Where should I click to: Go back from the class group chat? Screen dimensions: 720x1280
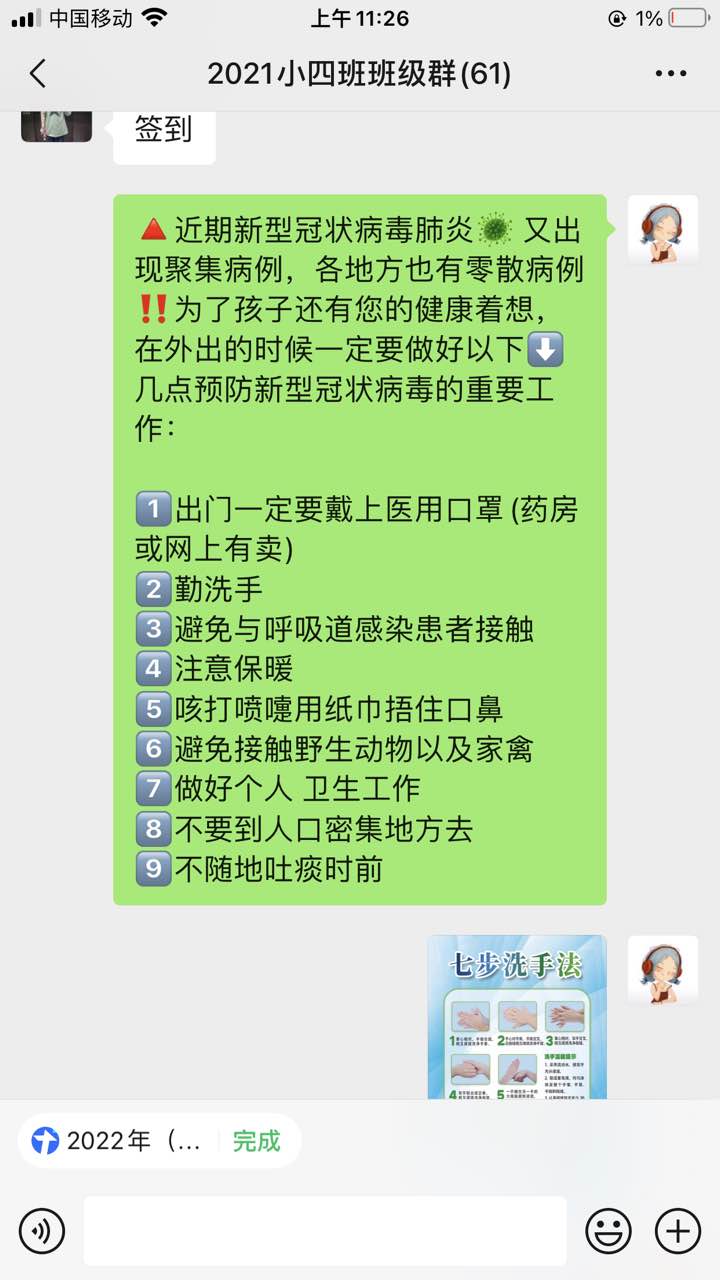pos(38,74)
